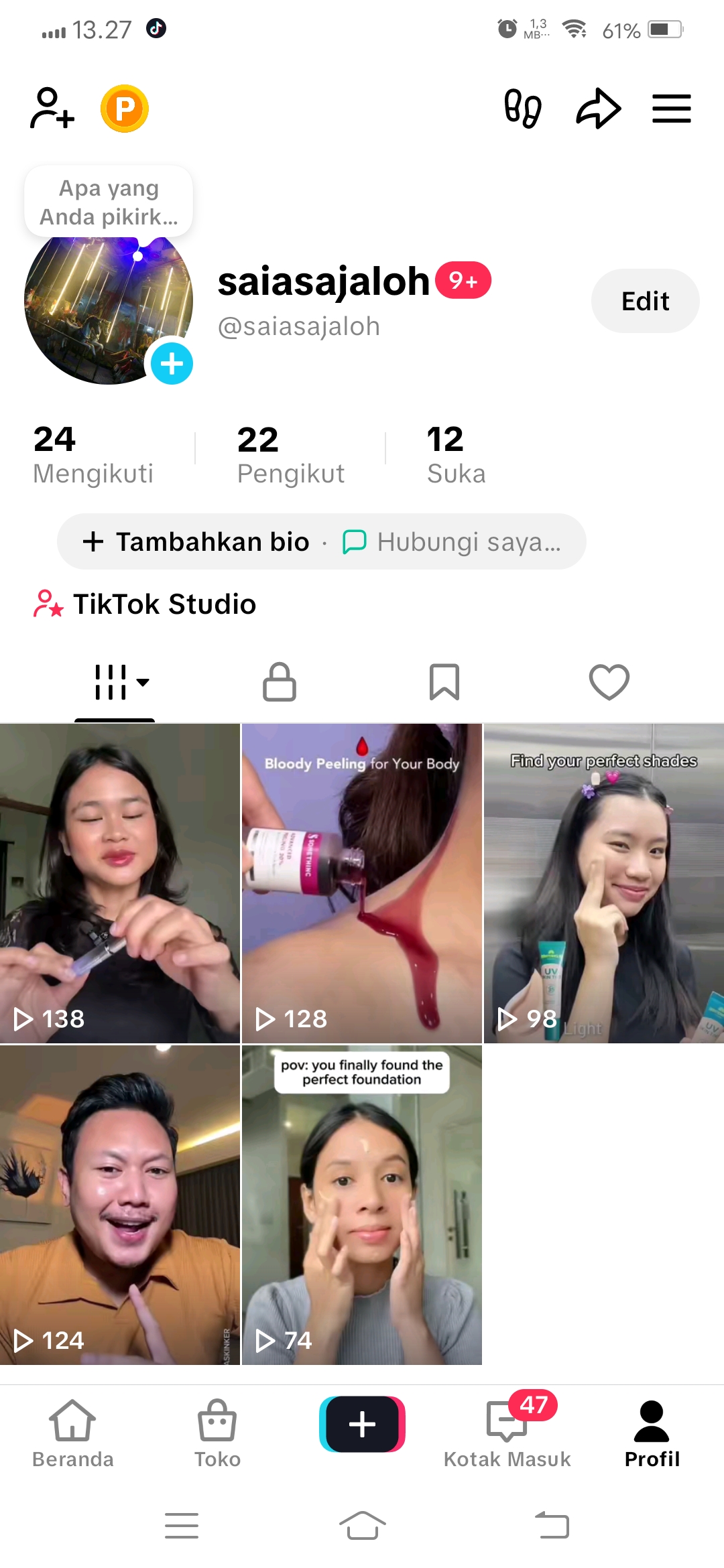Tap the orange P coin badge
The image size is (724, 1568).
click(125, 108)
